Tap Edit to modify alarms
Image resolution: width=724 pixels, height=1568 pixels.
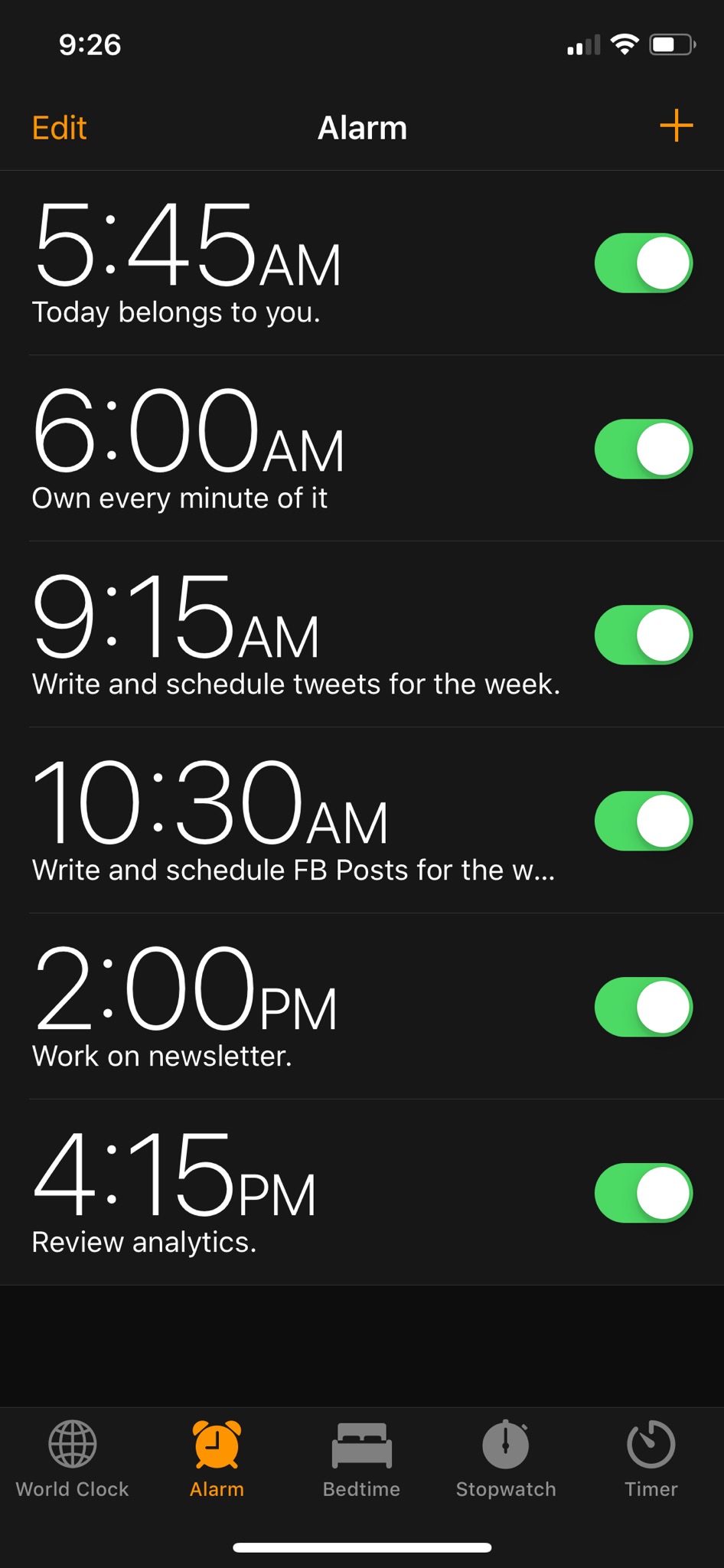[x=58, y=127]
